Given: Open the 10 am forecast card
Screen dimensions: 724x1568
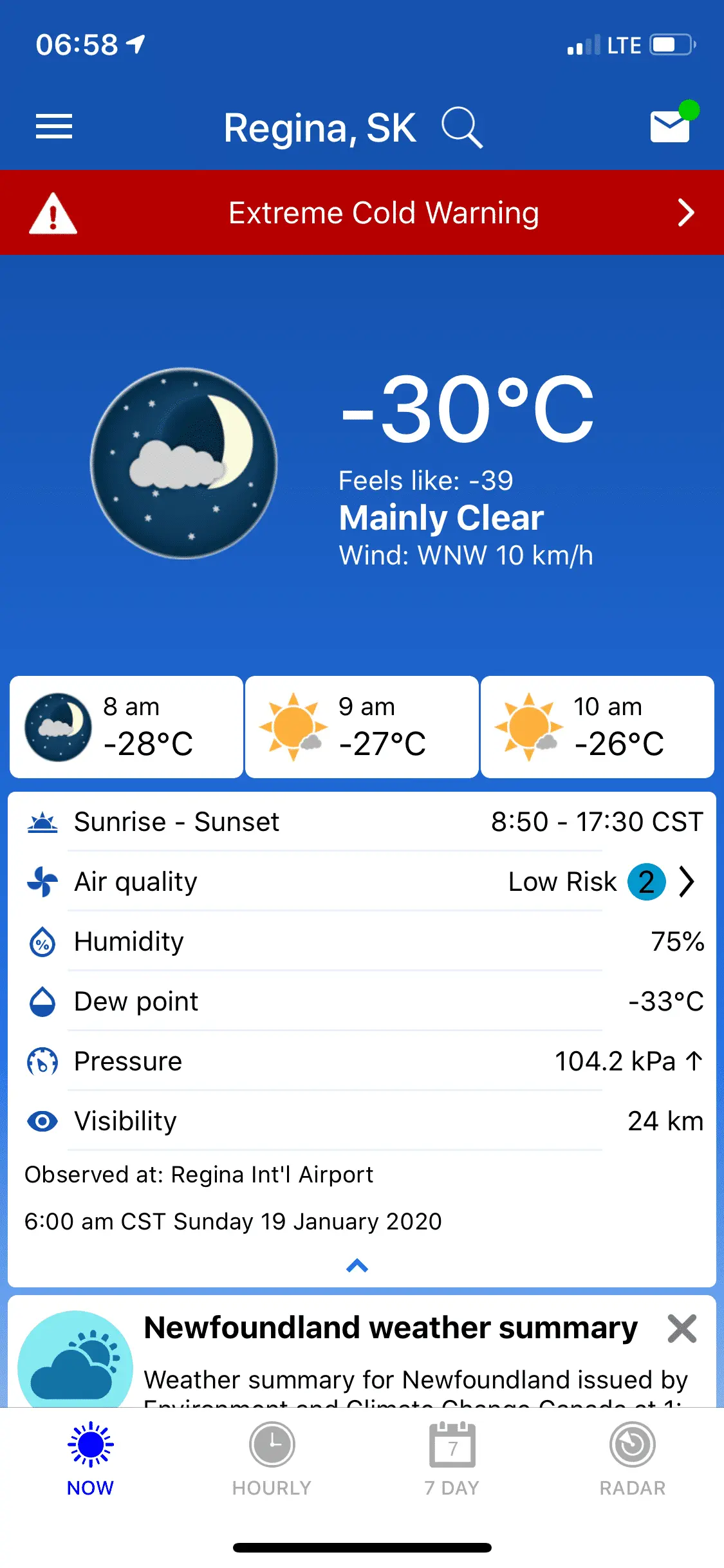Looking at the screenshot, I should [x=597, y=727].
